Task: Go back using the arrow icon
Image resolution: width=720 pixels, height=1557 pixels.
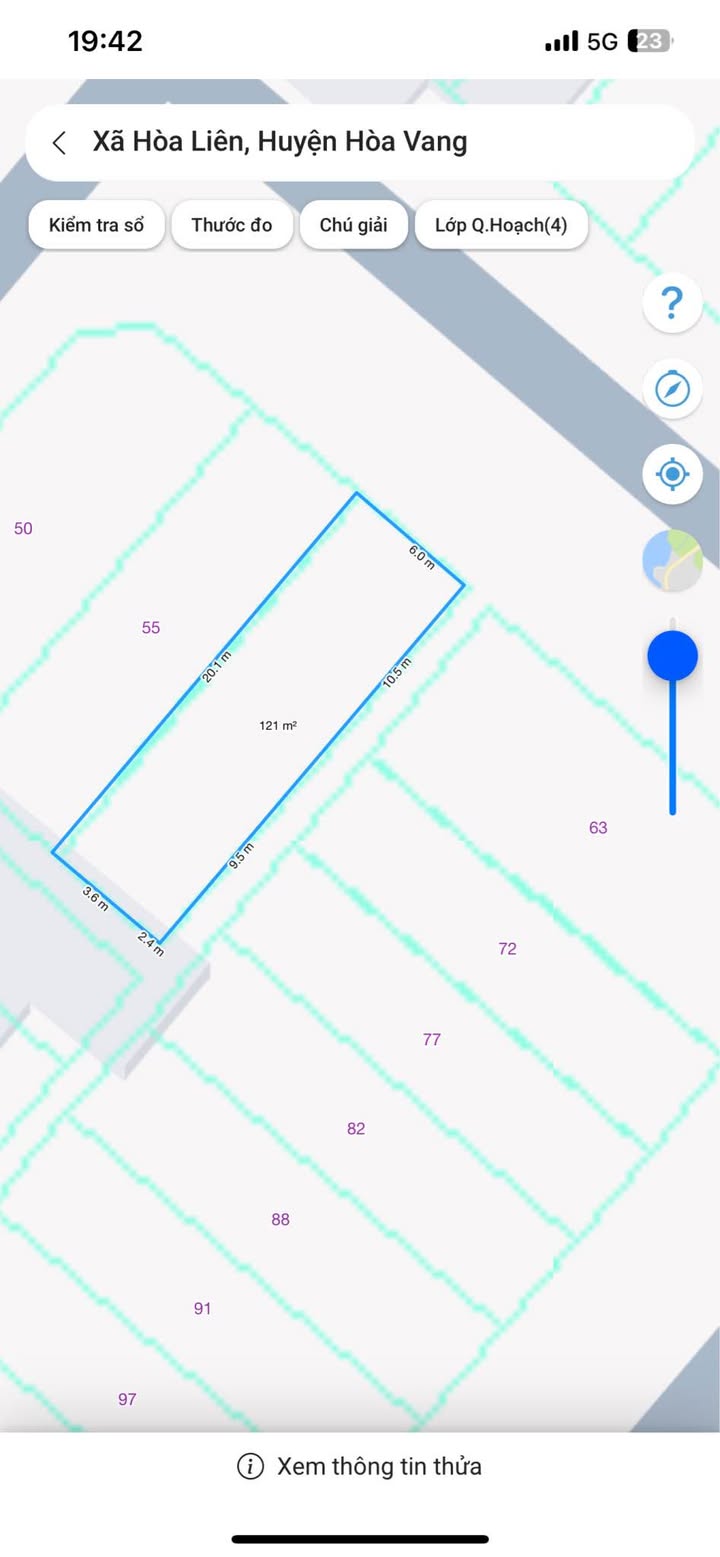Action: click(x=60, y=142)
